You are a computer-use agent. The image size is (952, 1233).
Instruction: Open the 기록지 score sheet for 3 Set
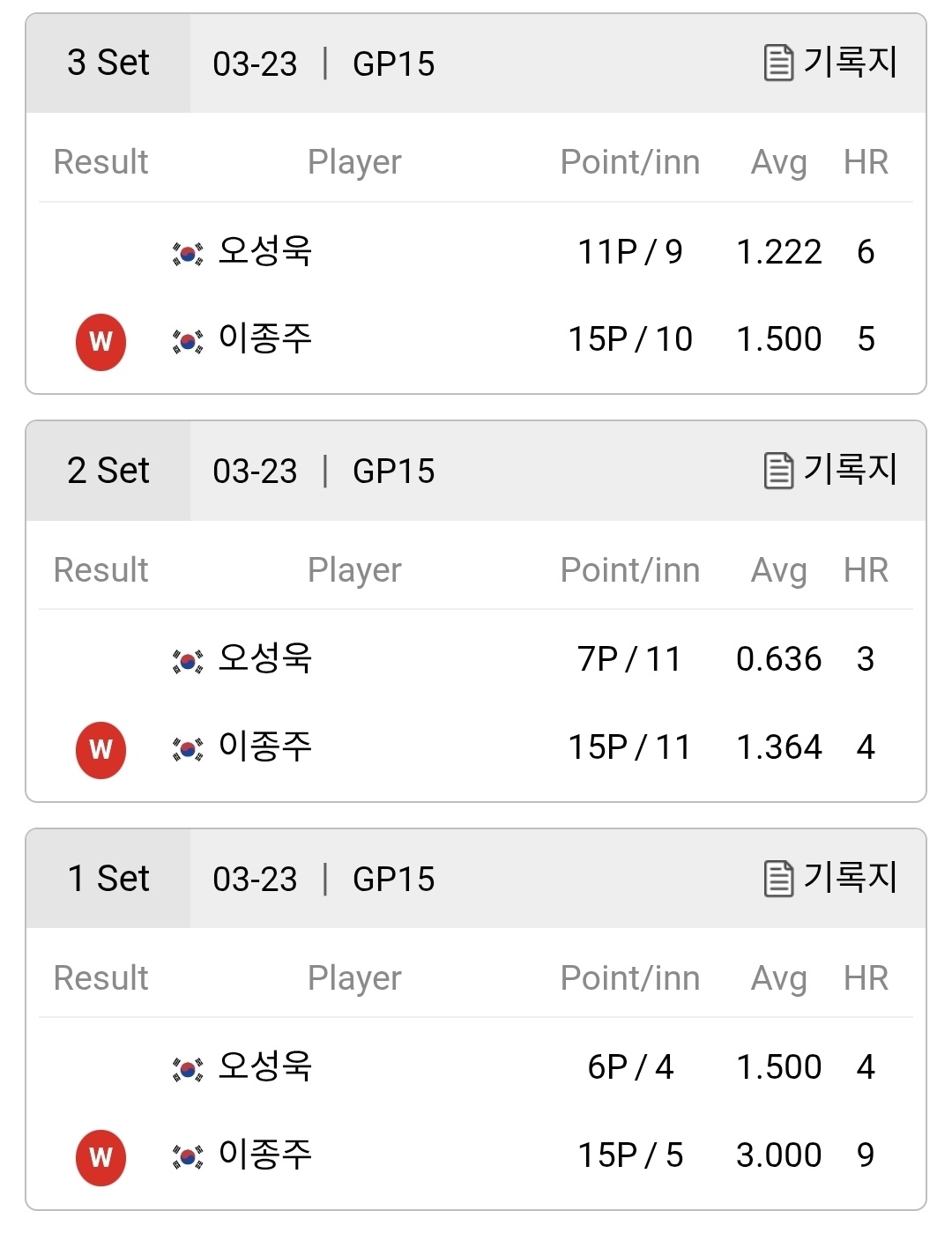(830, 63)
